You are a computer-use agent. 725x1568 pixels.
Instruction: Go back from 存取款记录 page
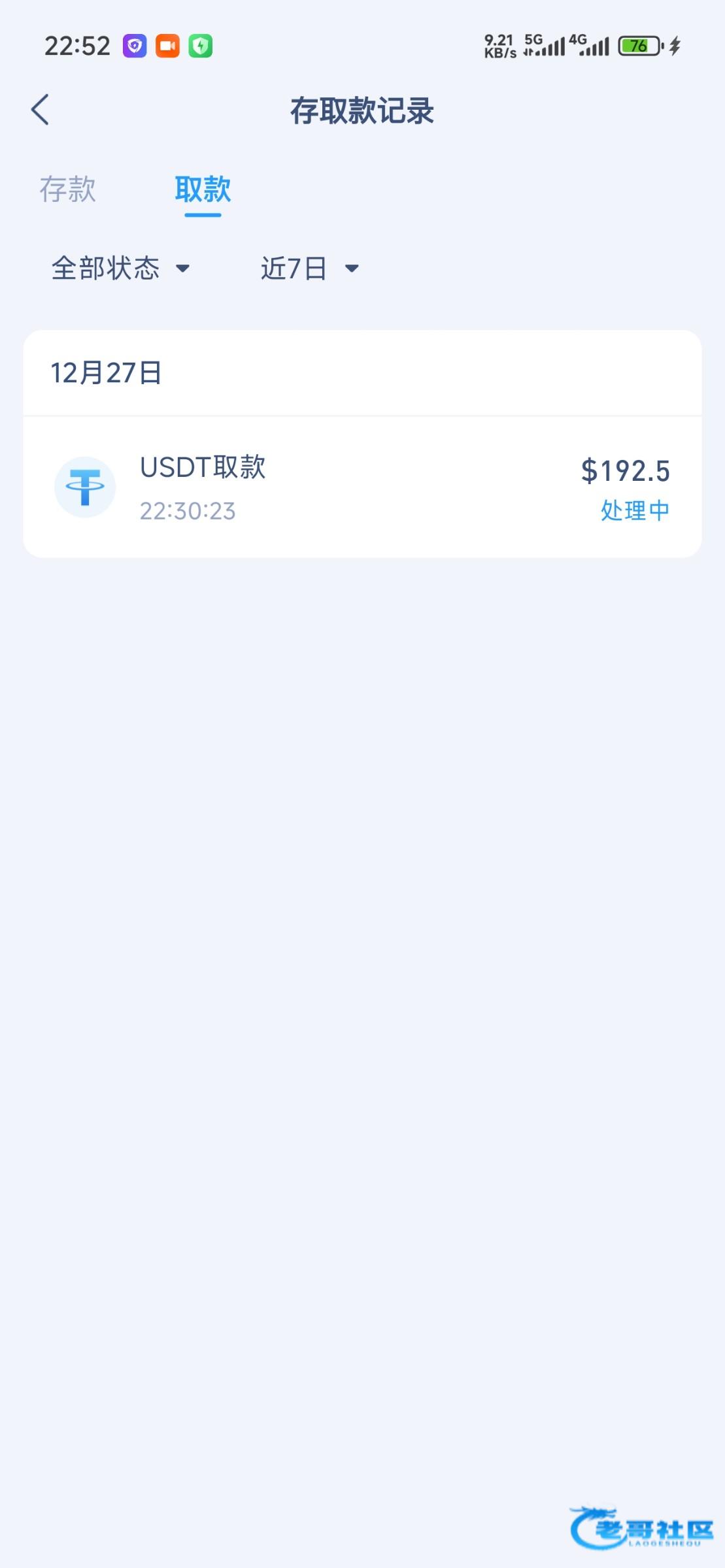(x=41, y=110)
